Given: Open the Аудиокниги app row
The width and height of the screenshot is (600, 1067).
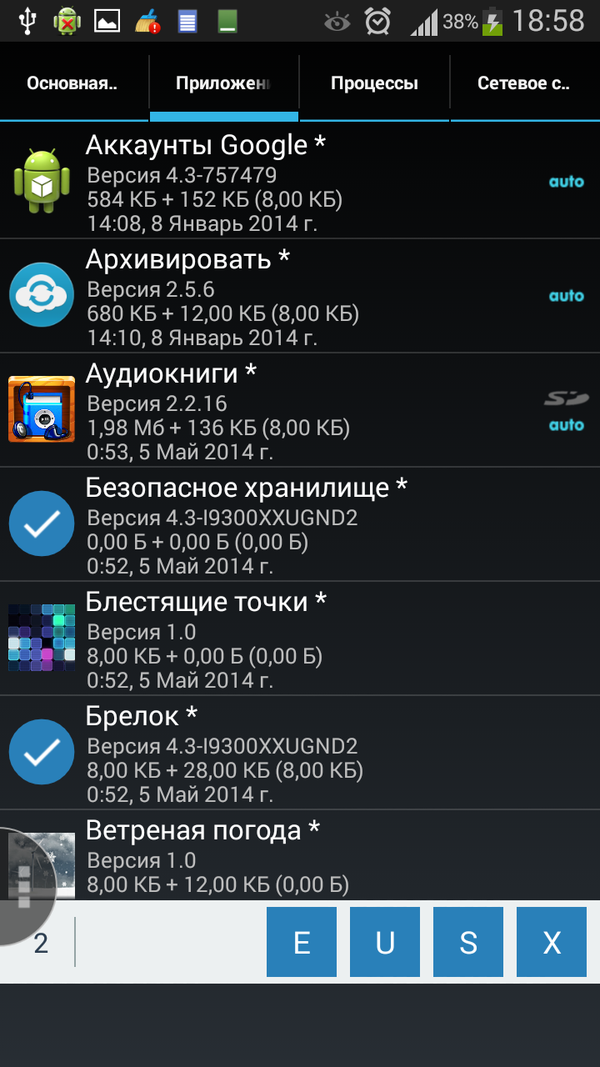Looking at the screenshot, I should pyautogui.click(x=300, y=410).
